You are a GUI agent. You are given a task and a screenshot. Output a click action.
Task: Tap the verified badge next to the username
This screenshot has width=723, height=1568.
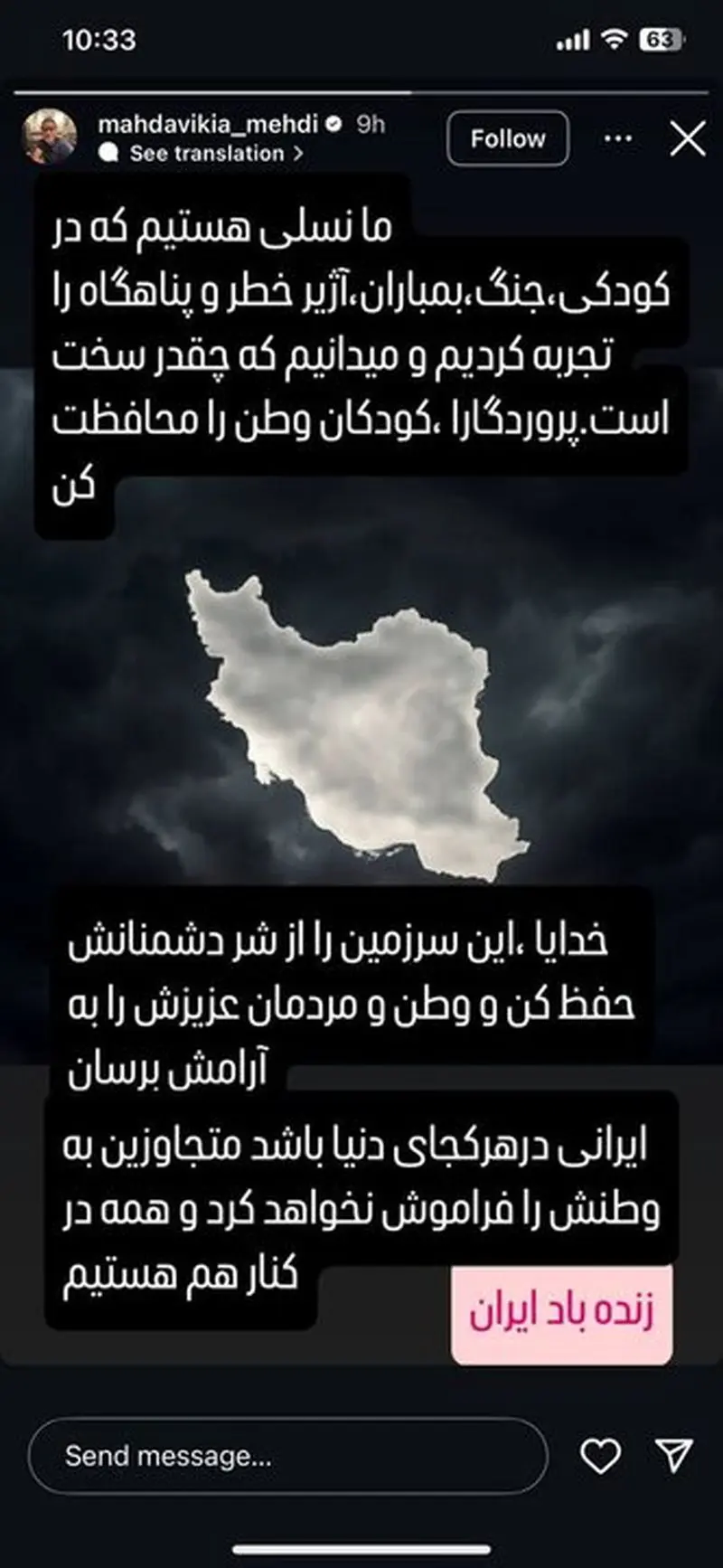coord(334,126)
